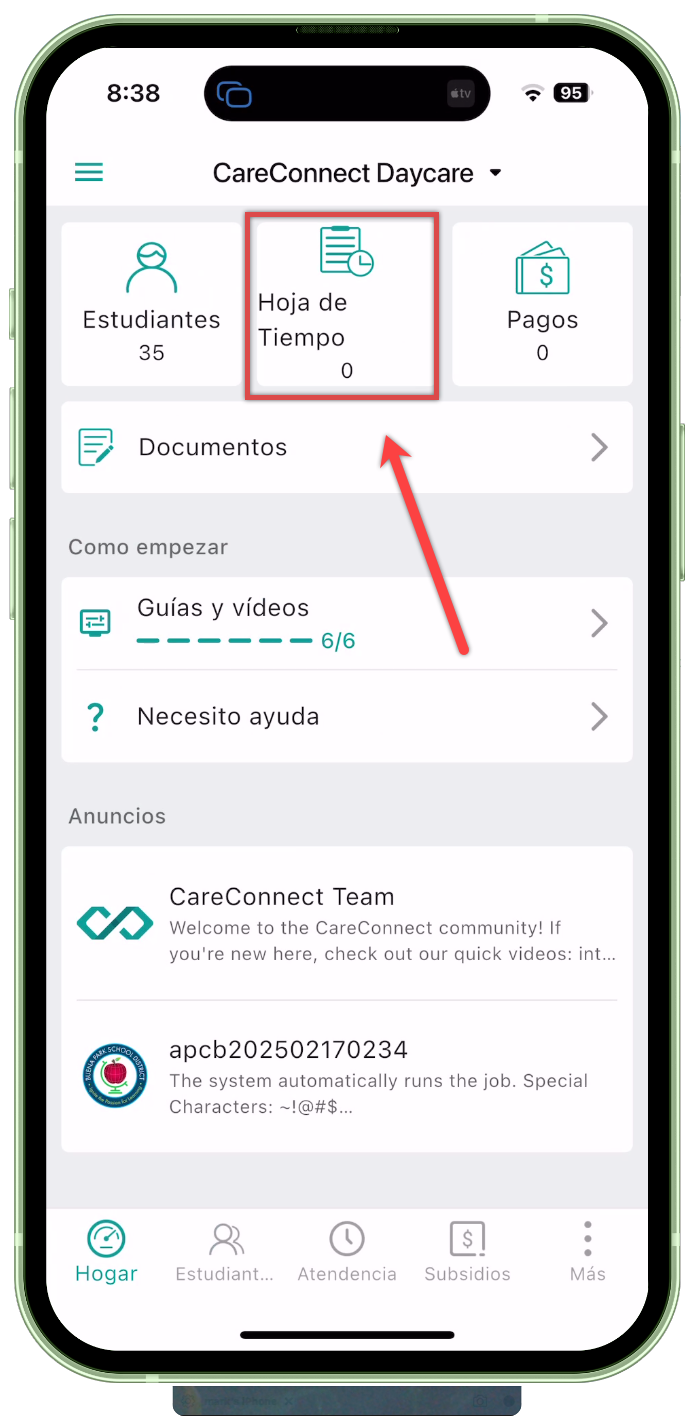Viewport: 694px width, 1416px height.
Task: Open Guías y vídeos
Action: pyautogui.click(x=346, y=623)
